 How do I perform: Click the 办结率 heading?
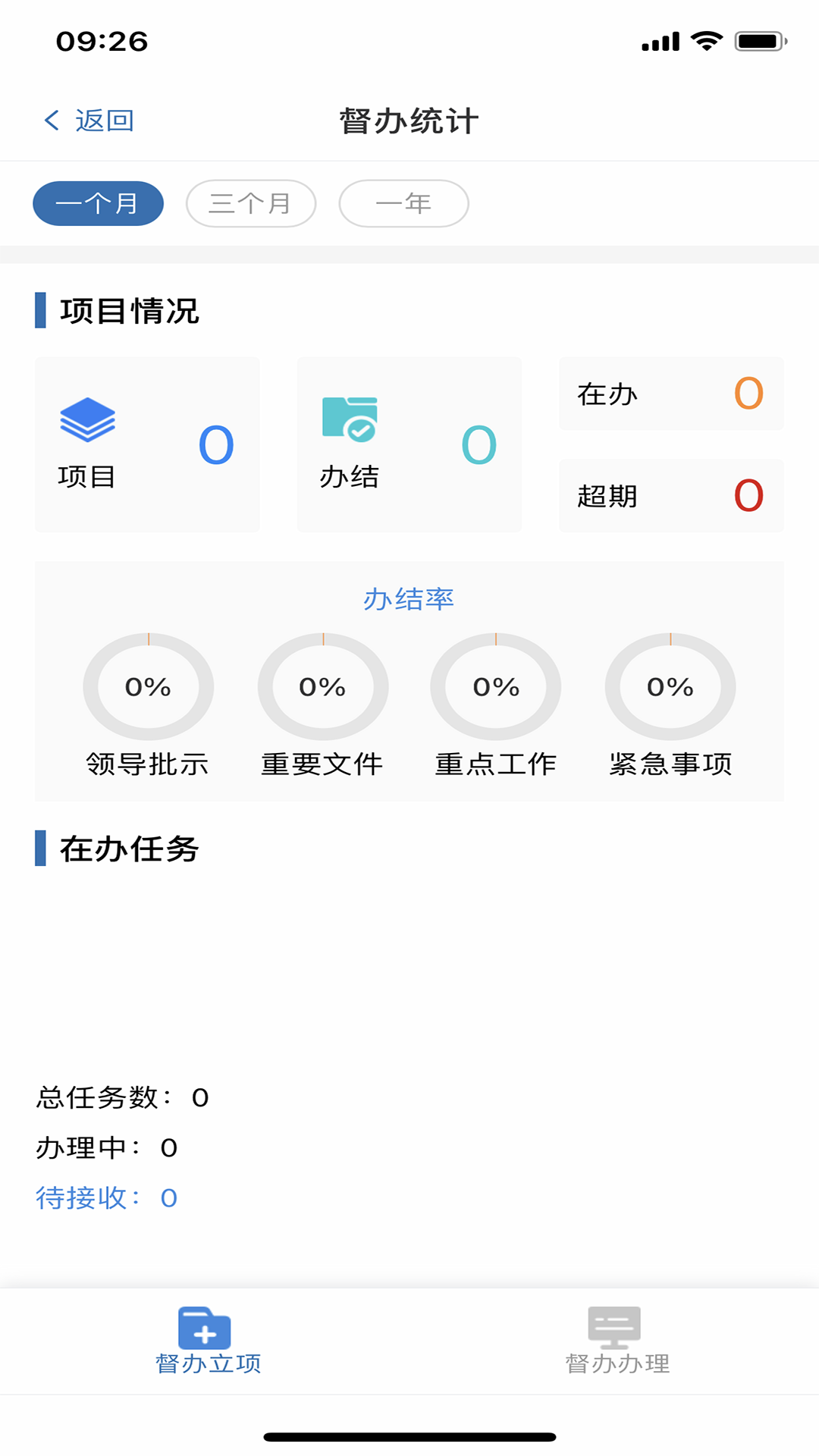pos(409,598)
